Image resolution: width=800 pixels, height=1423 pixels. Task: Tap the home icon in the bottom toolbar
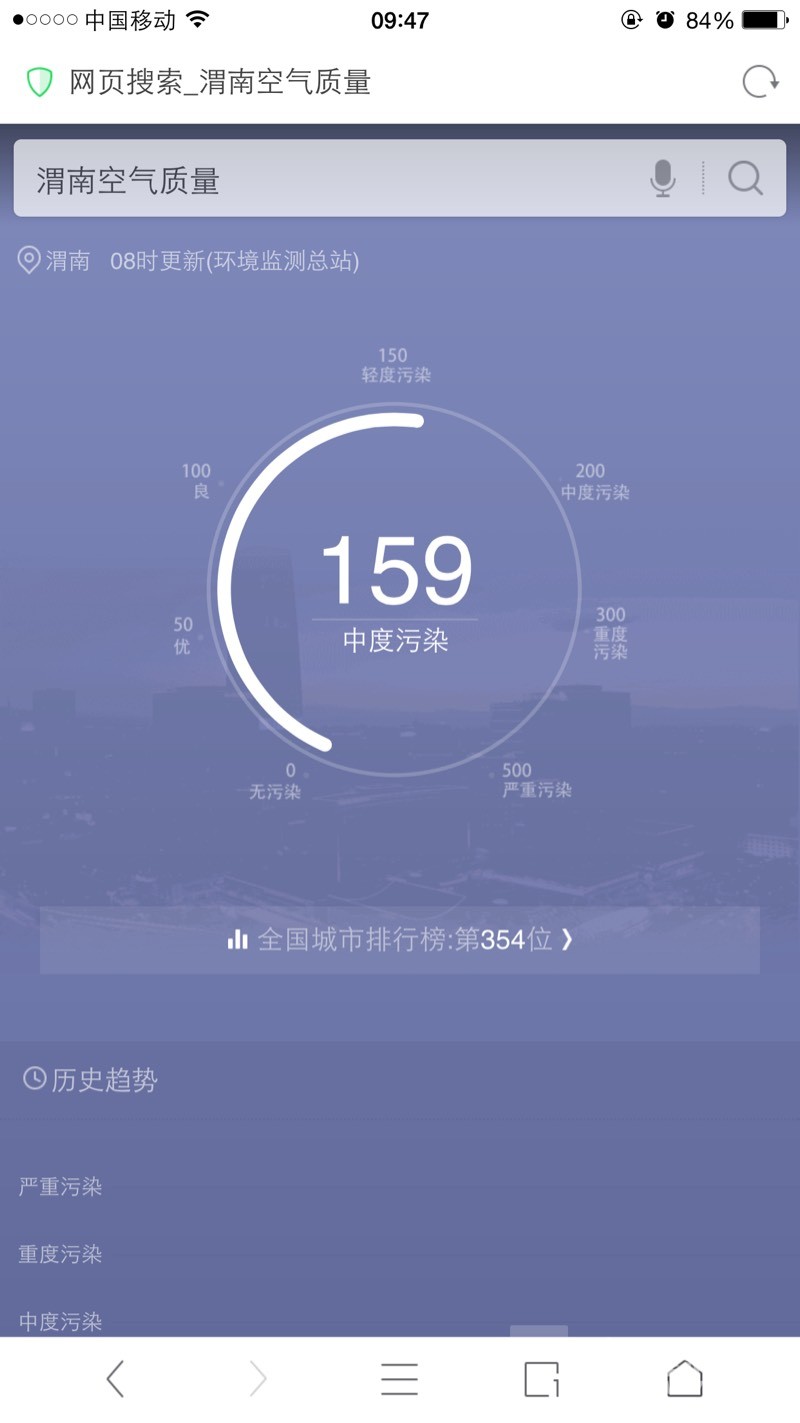pyautogui.click(x=684, y=1377)
